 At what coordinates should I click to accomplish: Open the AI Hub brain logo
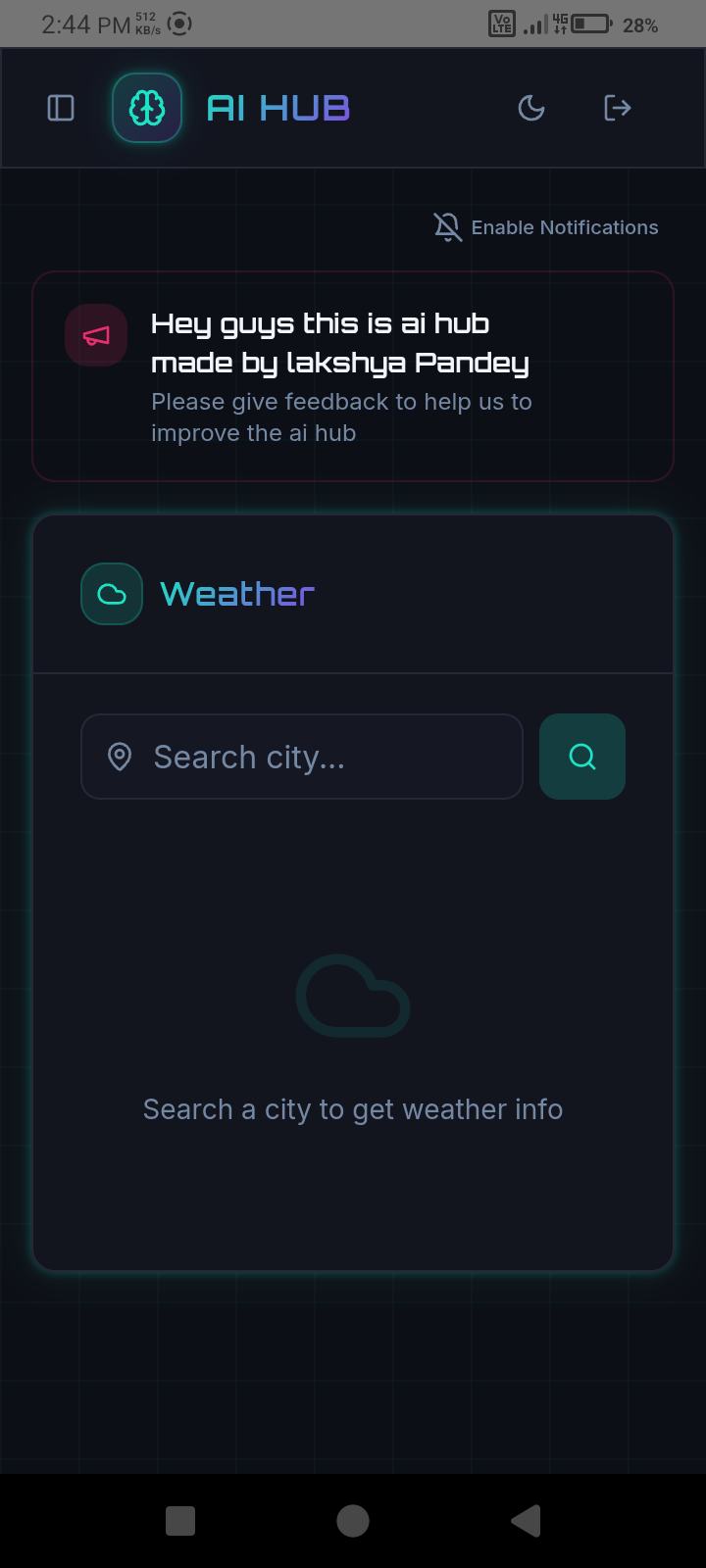[x=147, y=108]
